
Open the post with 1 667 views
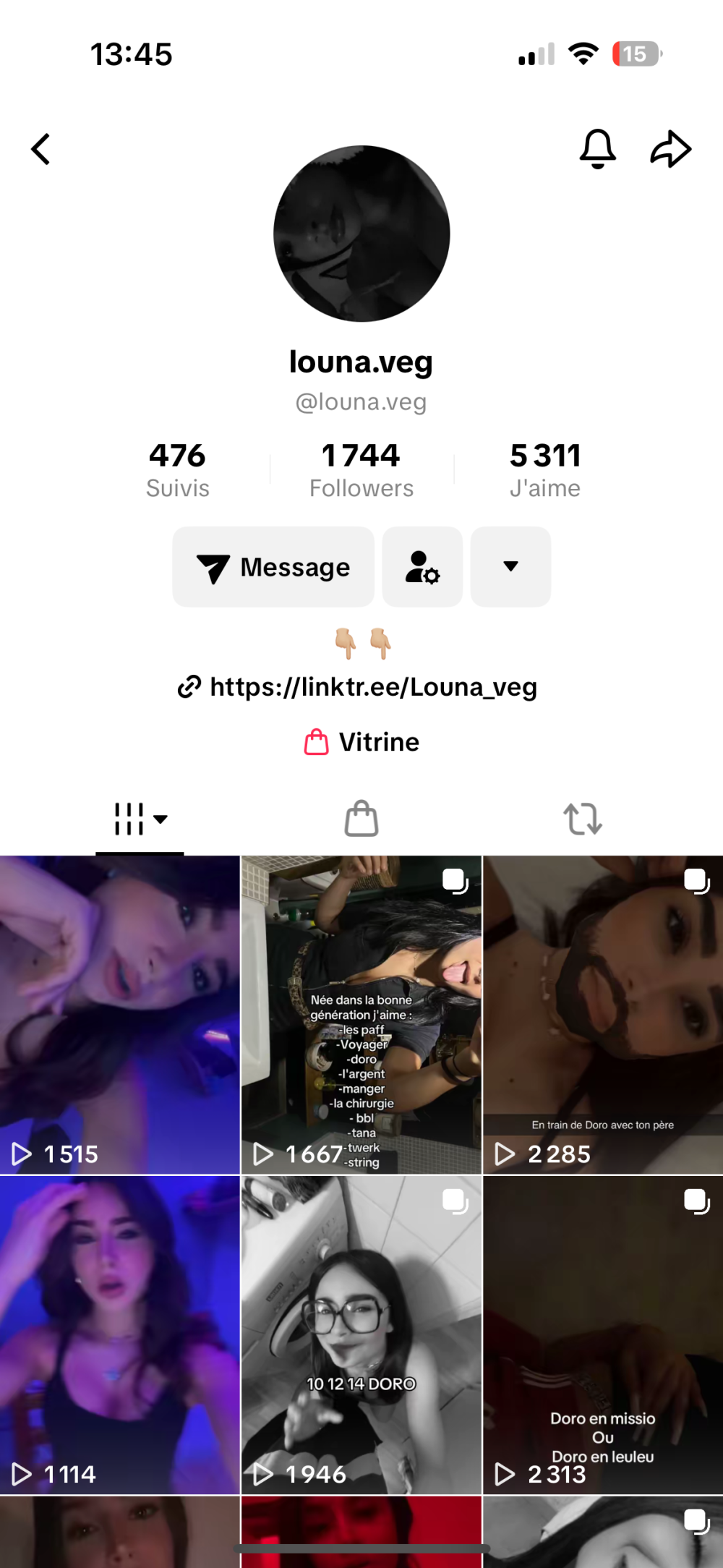coord(361,1014)
